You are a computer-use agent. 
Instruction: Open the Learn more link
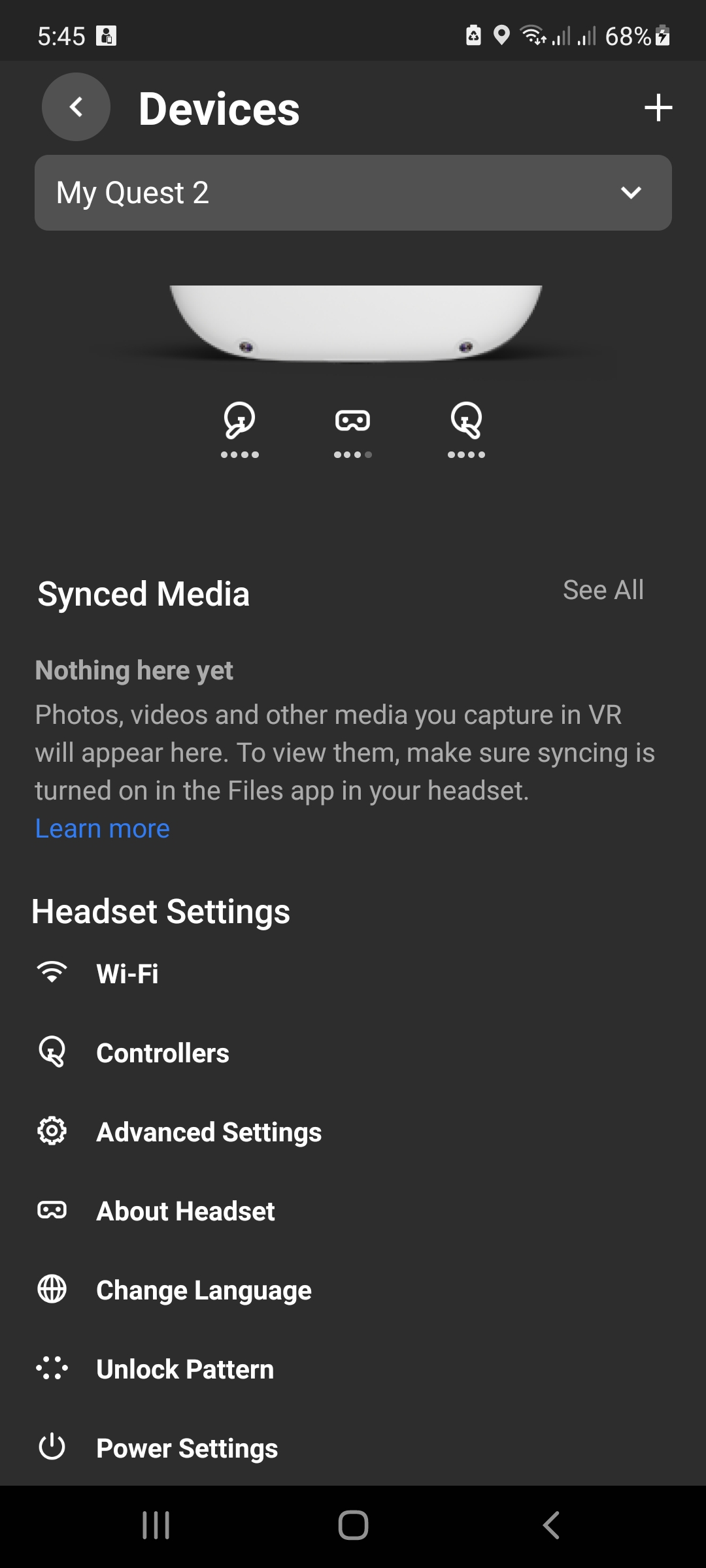103,828
